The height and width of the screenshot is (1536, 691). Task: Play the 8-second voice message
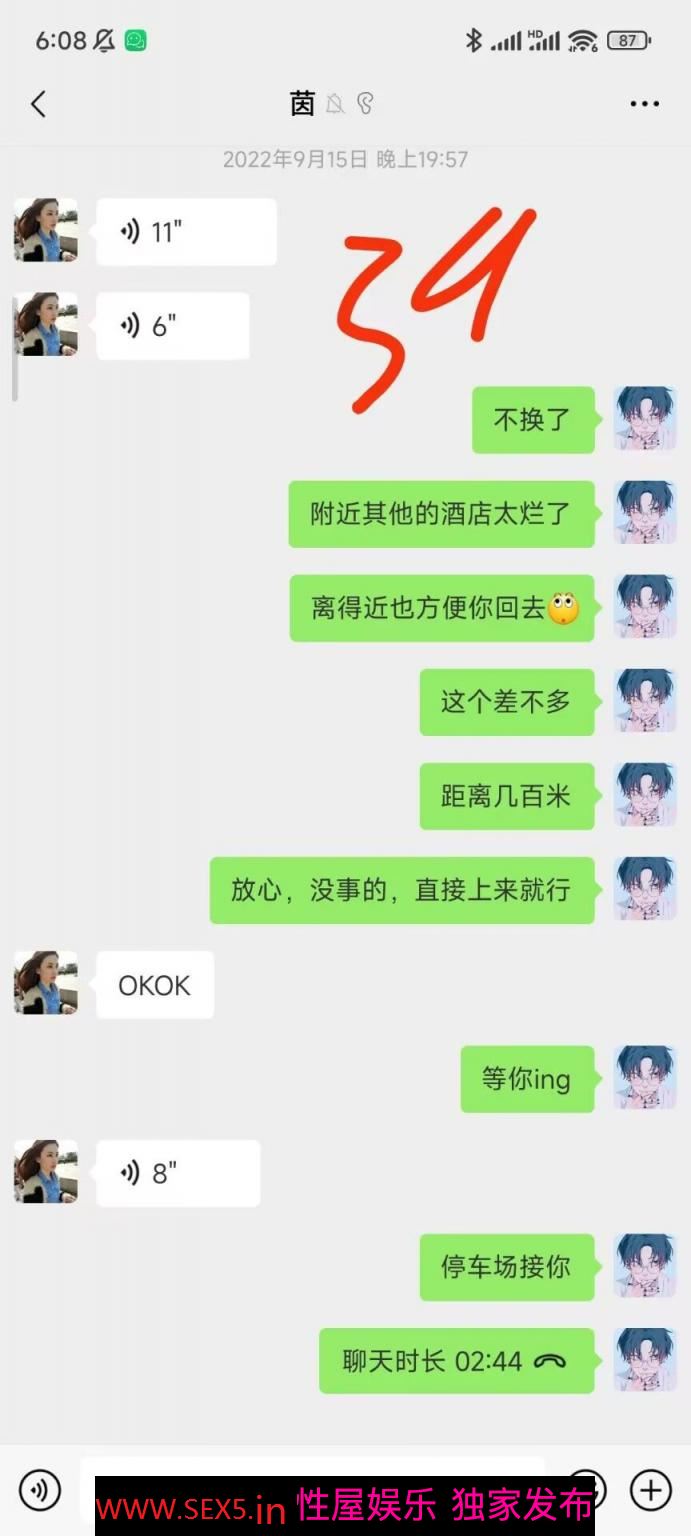click(x=178, y=1173)
